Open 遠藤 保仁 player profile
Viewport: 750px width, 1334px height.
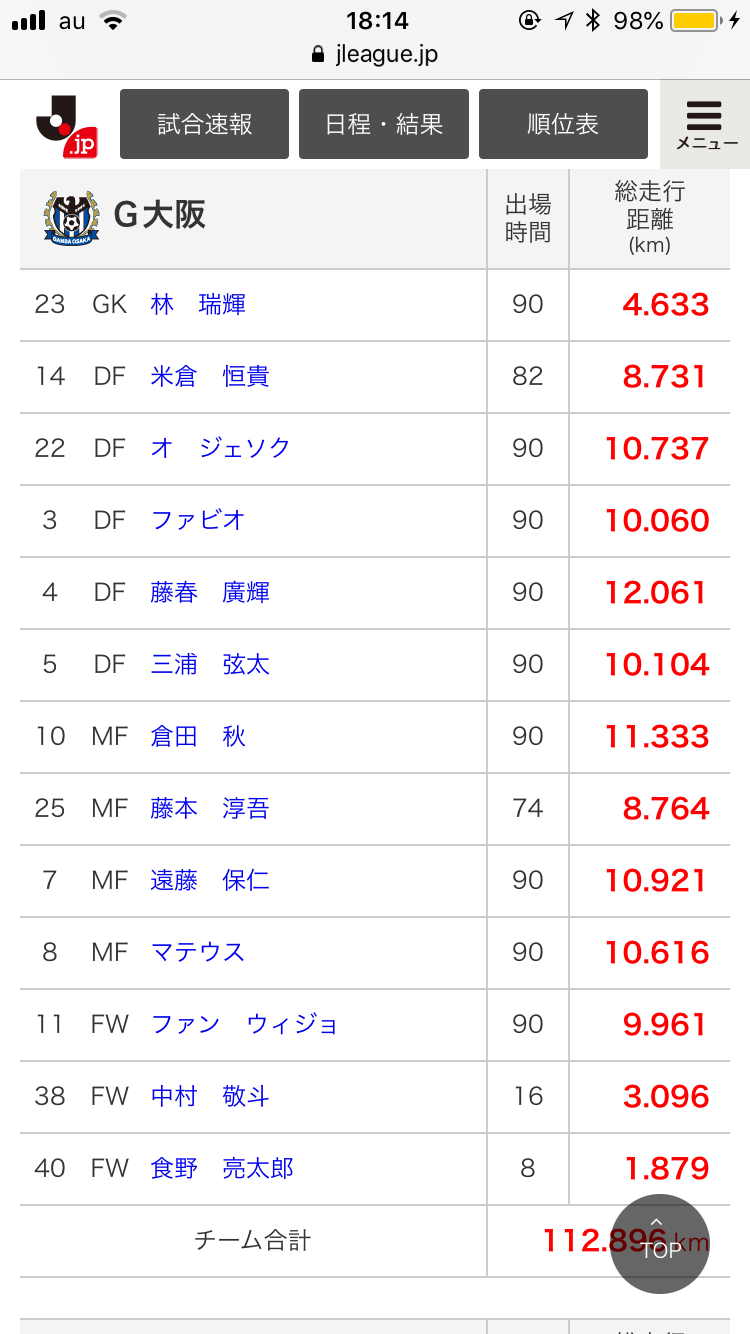pos(210,881)
